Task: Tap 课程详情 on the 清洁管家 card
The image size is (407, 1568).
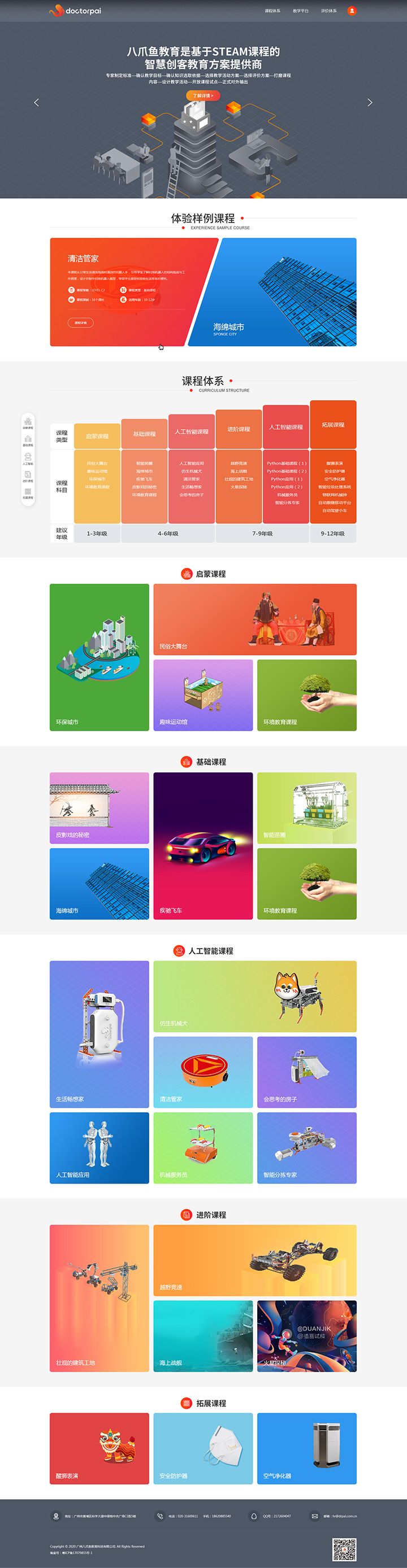Action: 80,322
